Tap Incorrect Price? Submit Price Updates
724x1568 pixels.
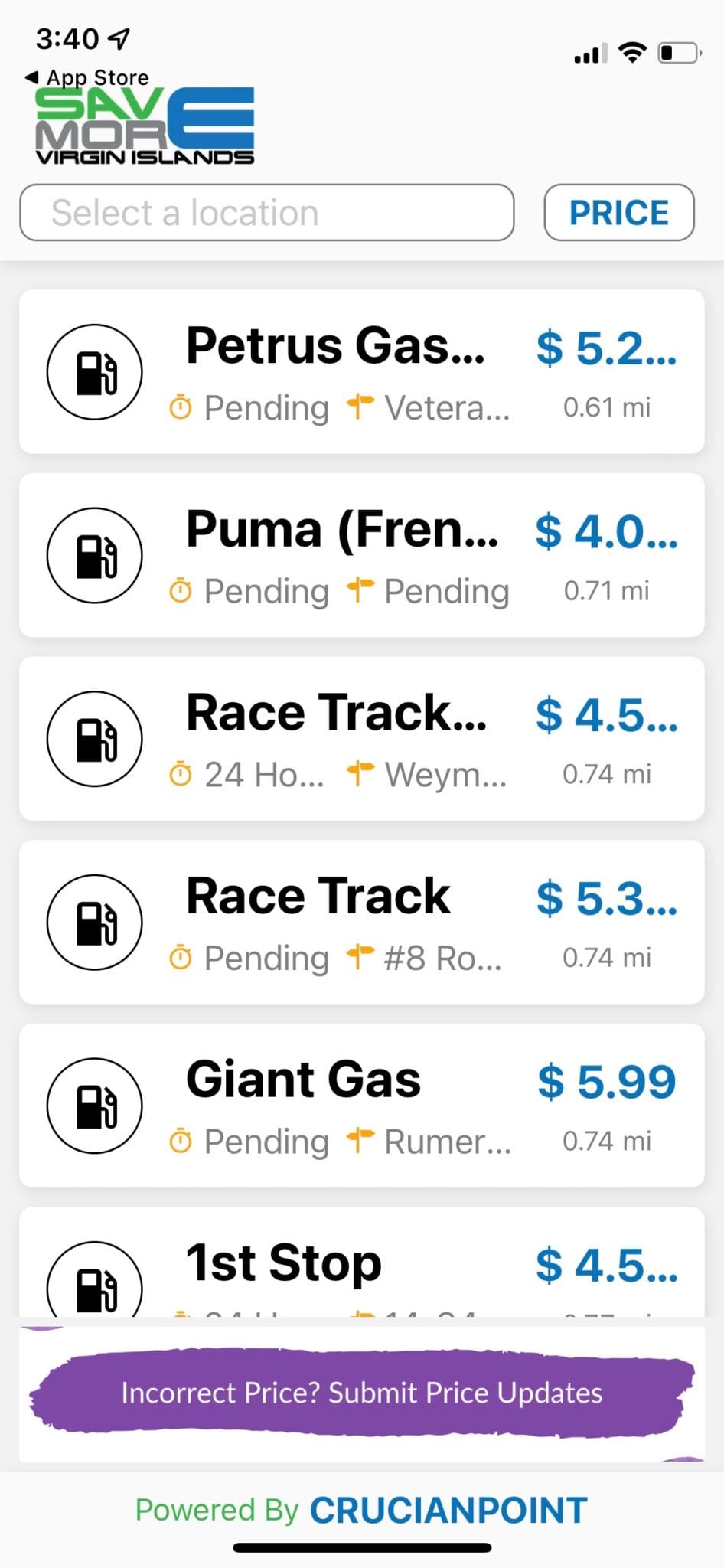[361, 1393]
